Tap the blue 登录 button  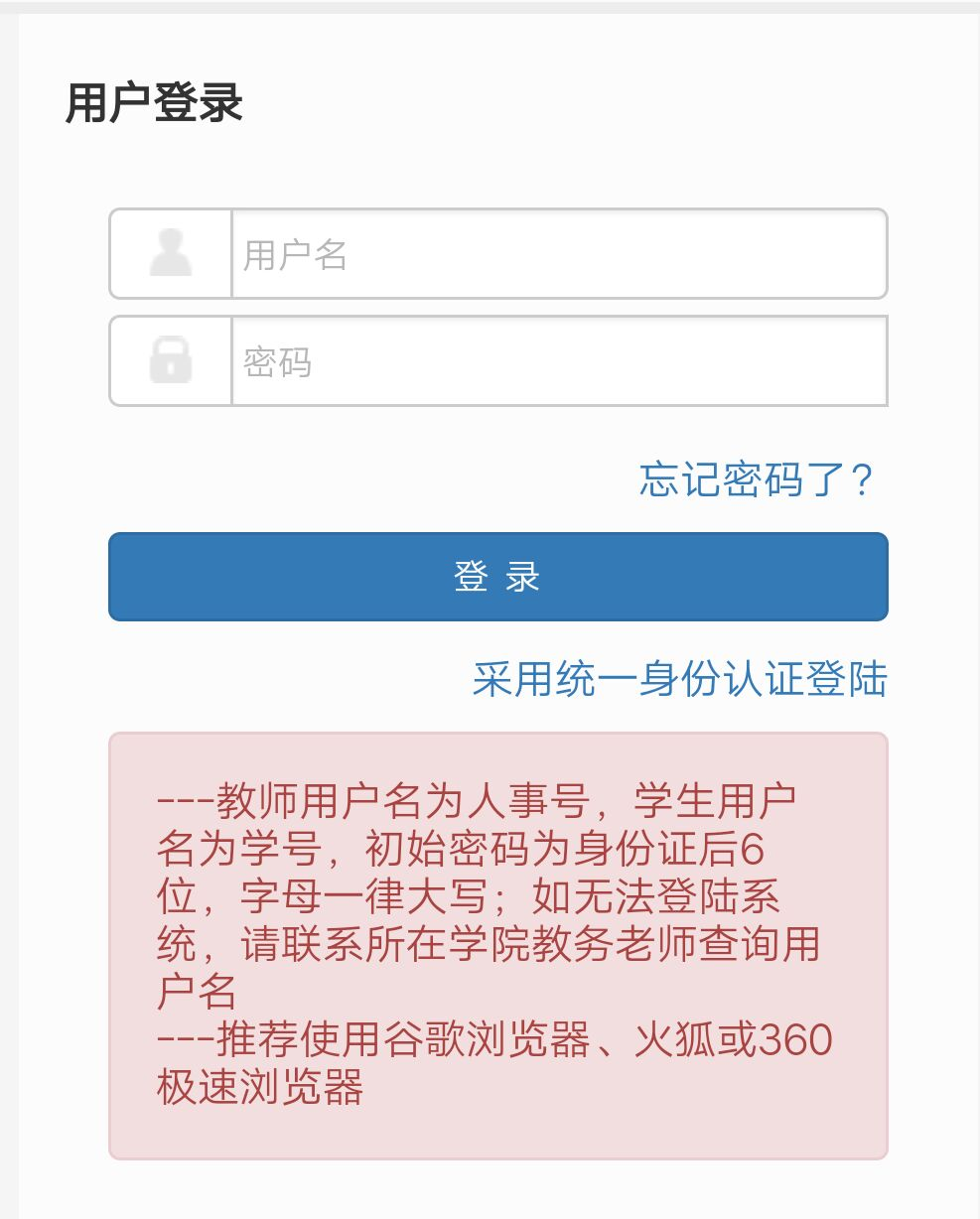click(497, 577)
